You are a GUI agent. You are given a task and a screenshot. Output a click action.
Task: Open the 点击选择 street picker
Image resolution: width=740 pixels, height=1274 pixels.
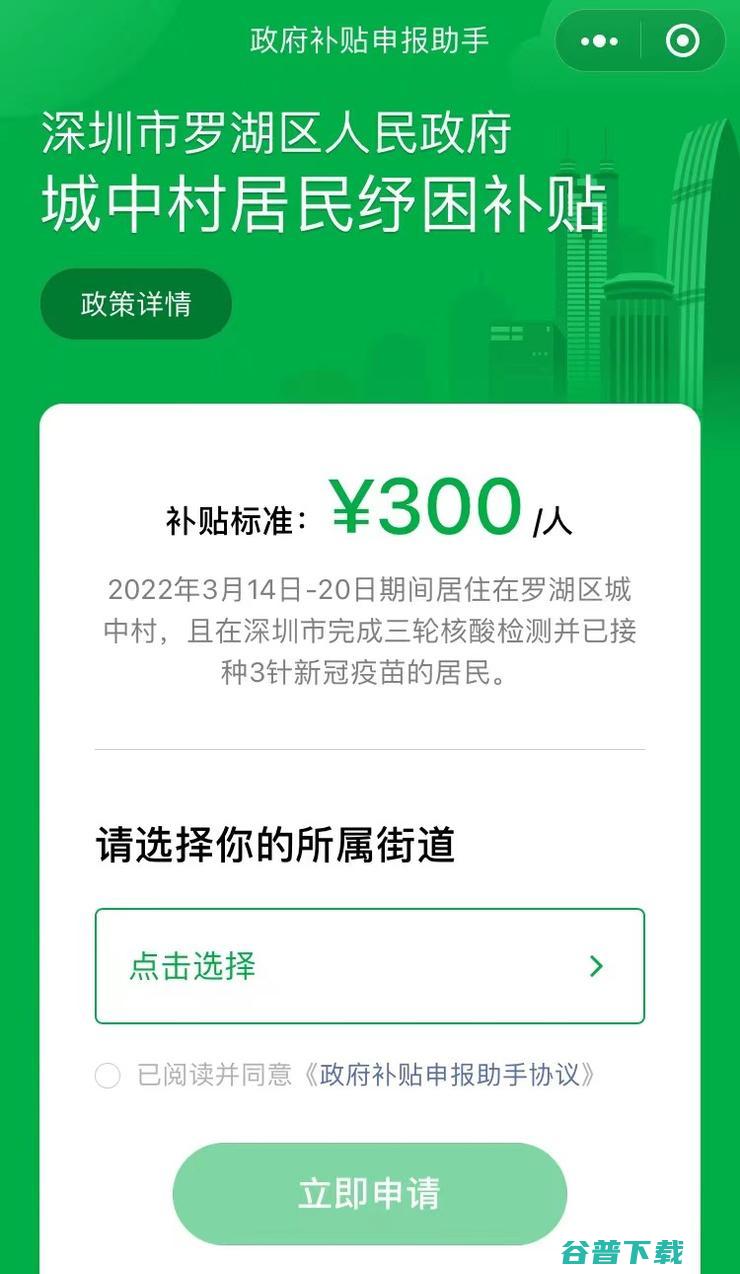click(369, 966)
